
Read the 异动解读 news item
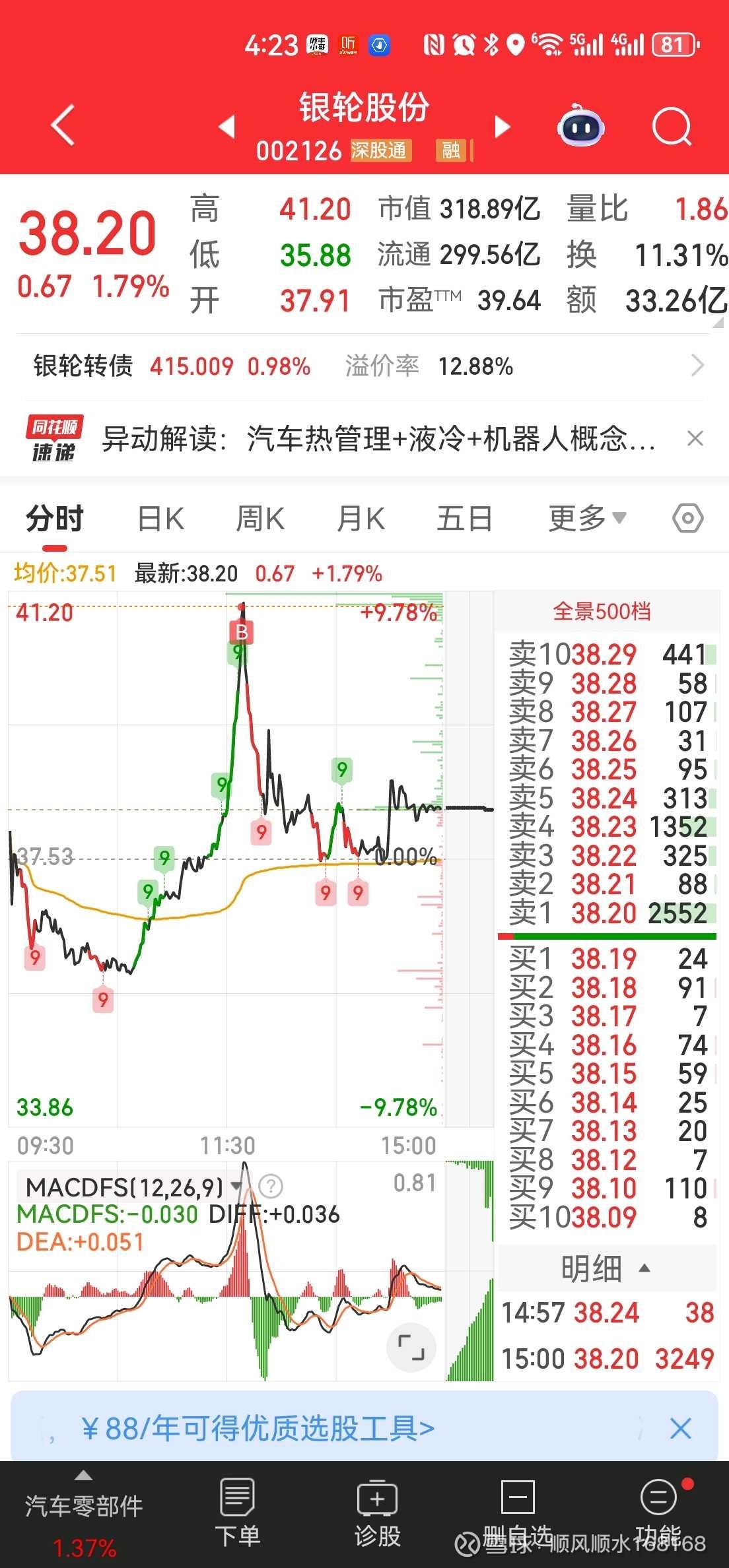(x=378, y=438)
